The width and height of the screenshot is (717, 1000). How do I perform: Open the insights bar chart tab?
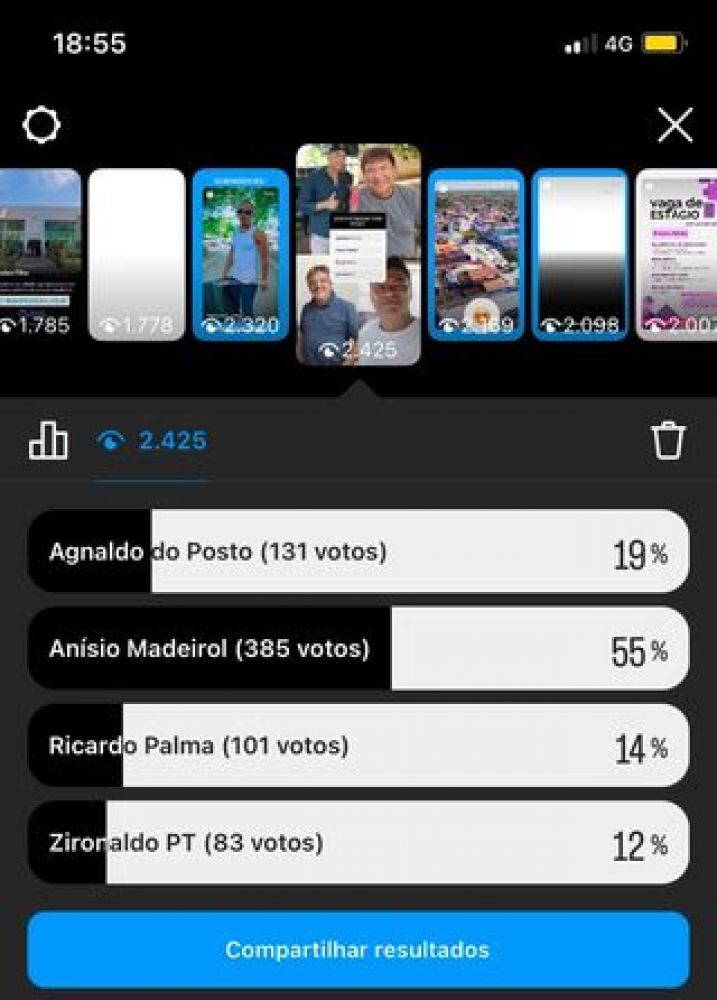tap(48, 440)
